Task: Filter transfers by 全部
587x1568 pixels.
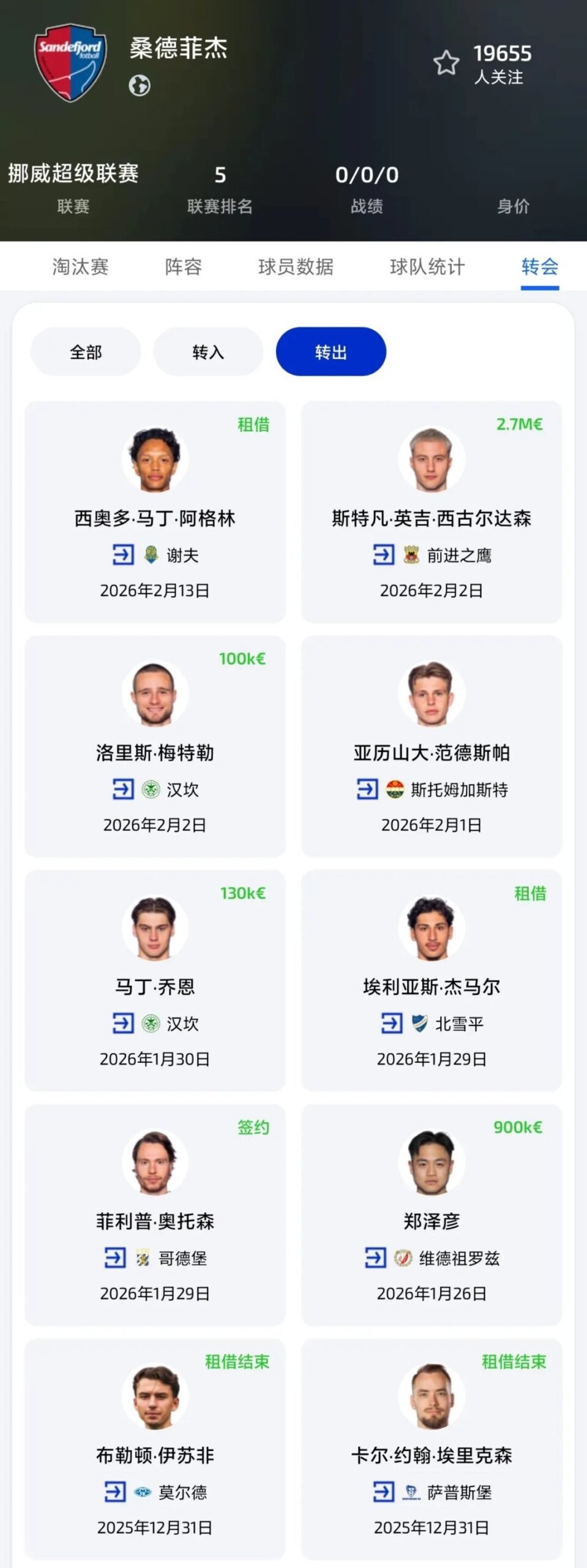Action: click(86, 352)
